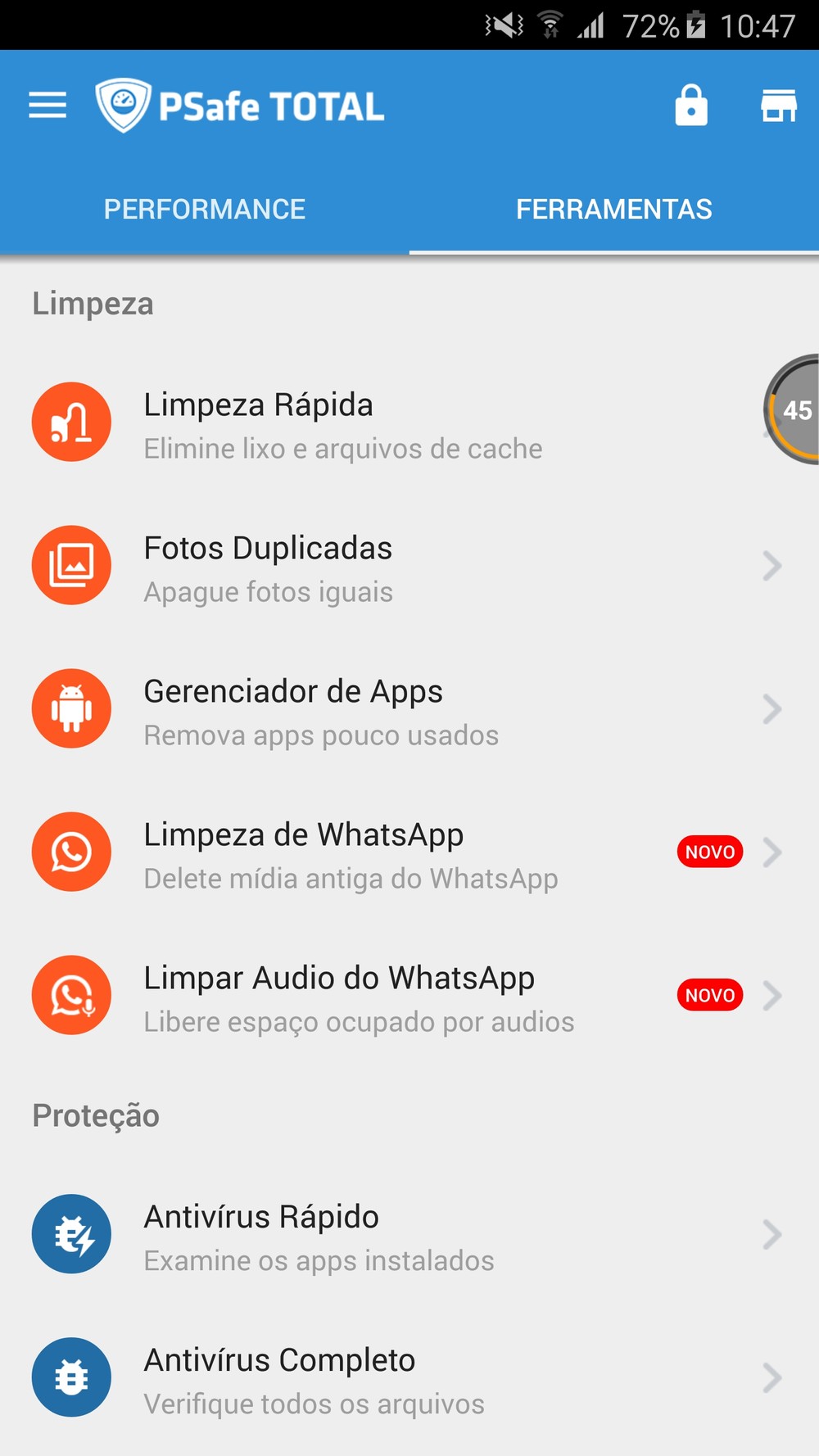
Task: Open Limpeza Rápida
Action: (409, 423)
